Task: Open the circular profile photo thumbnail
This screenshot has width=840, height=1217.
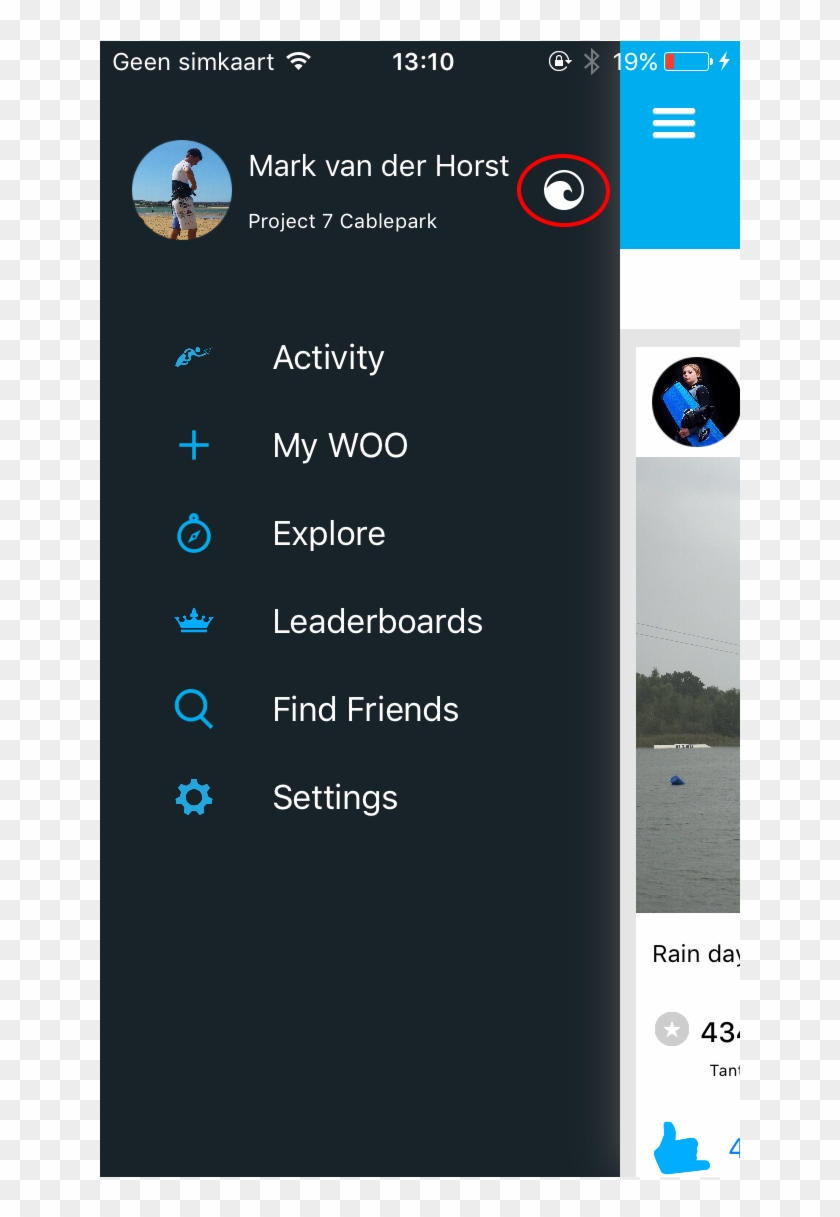Action: [182, 190]
